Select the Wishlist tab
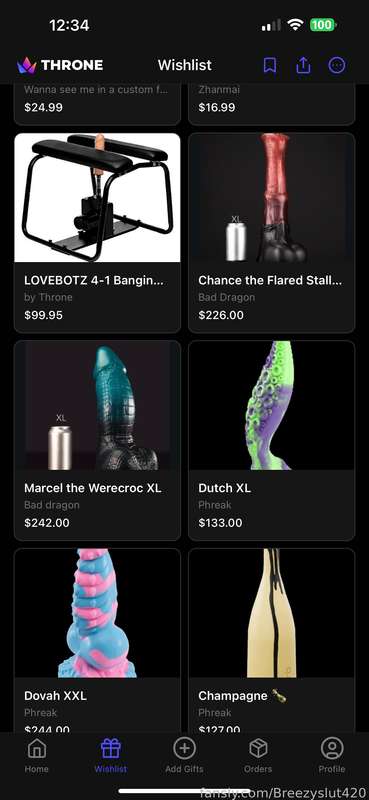This screenshot has width=369, height=800. (x=111, y=756)
